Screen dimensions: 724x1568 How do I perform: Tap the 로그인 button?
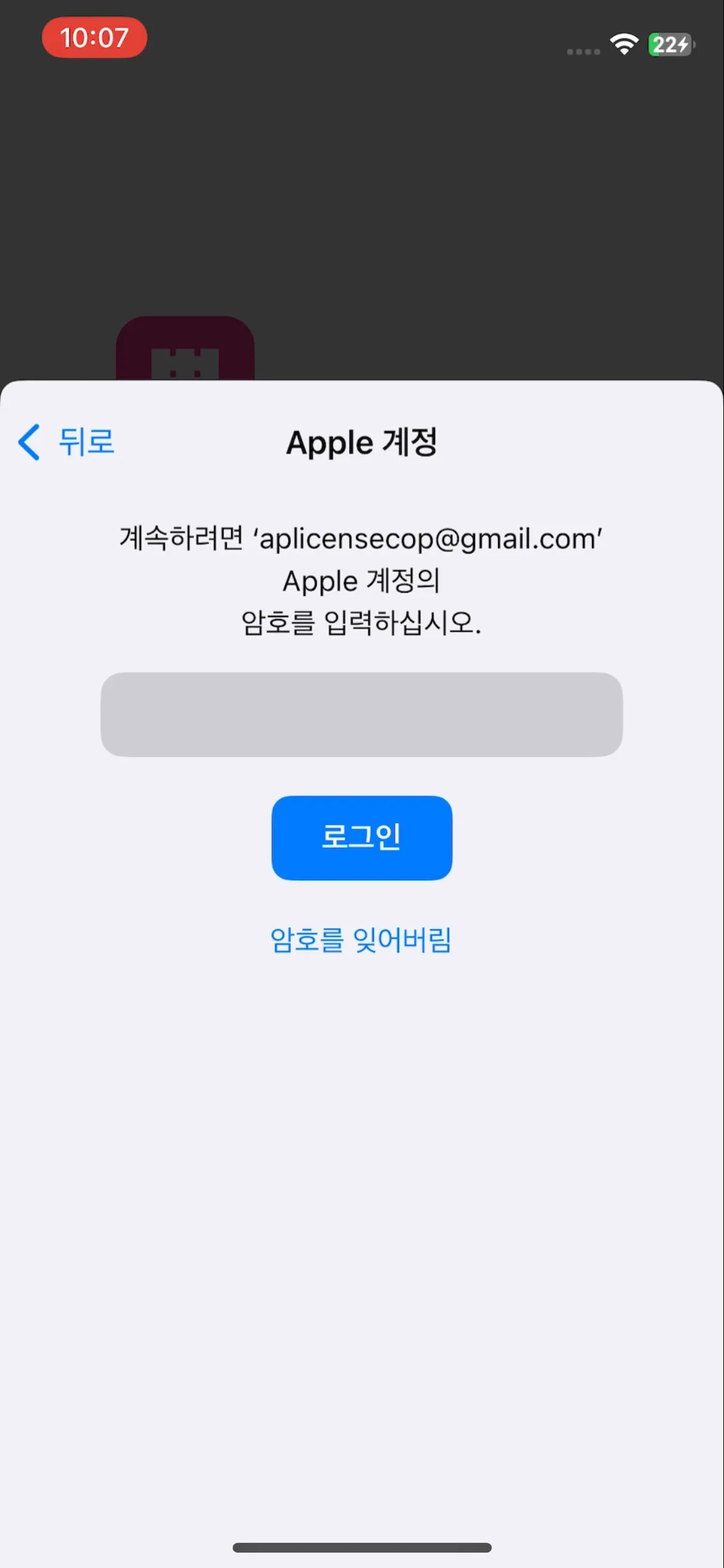coord(361,837)
